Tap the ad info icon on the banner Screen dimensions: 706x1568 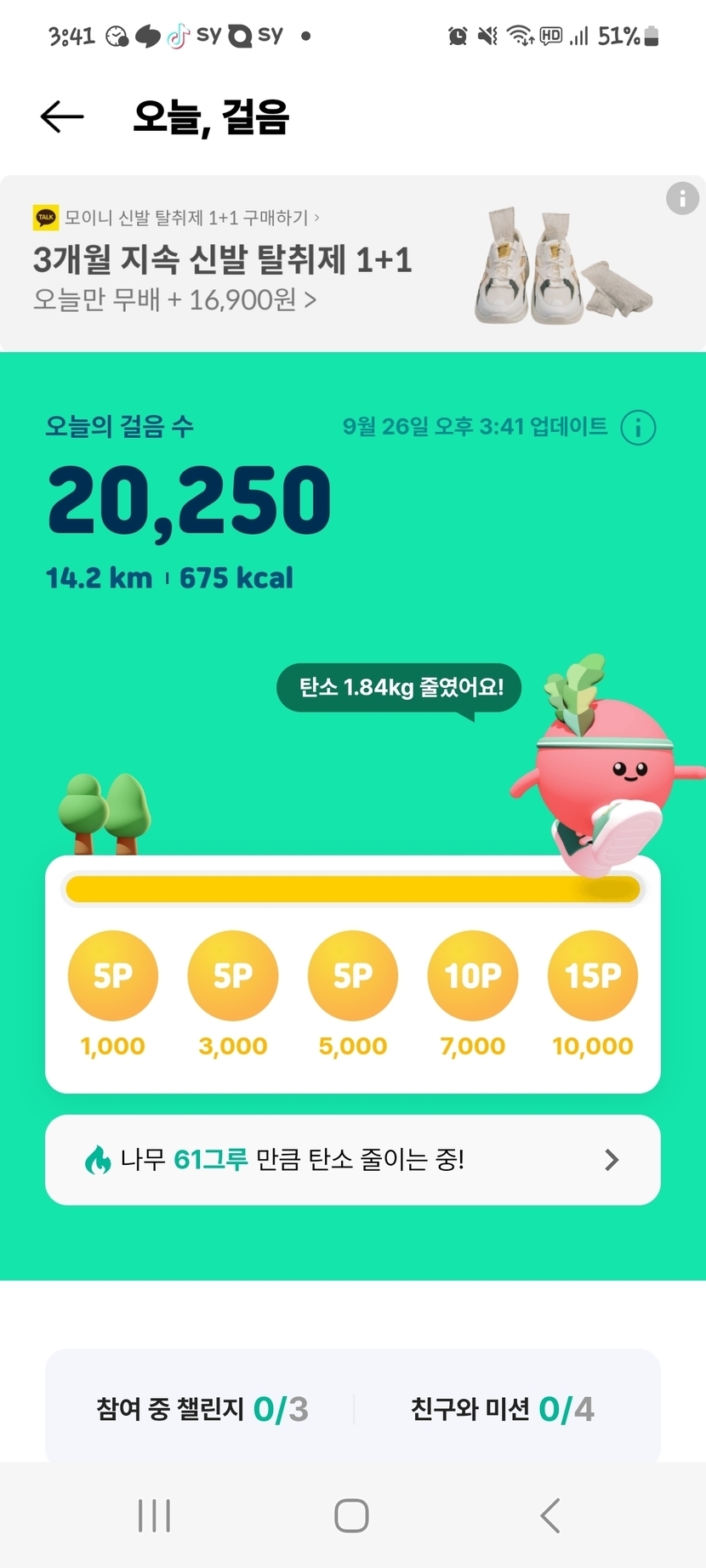tap(682, 199)
